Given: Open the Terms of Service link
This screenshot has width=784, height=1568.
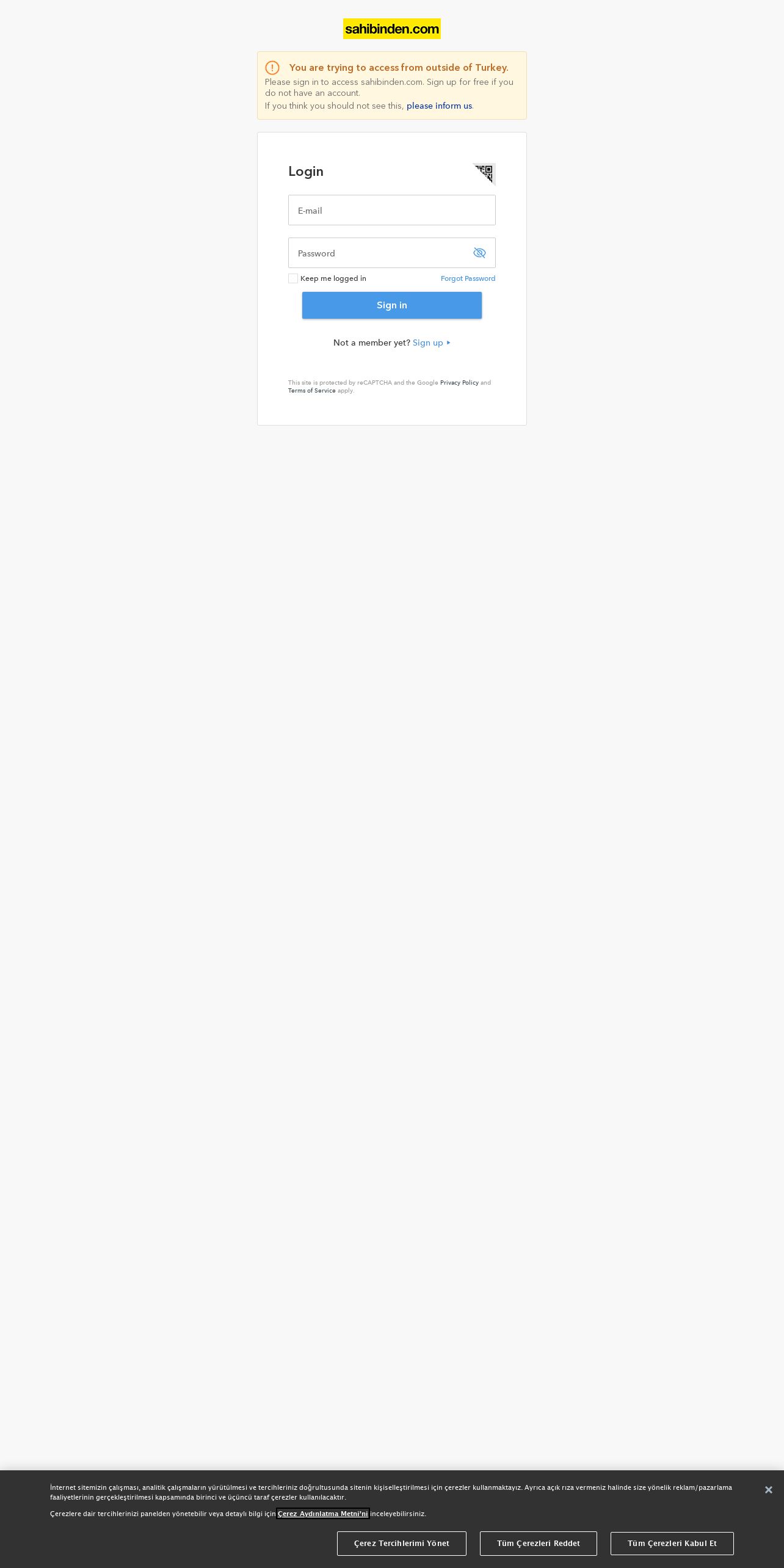Looking at the screenshot, I should 311,391.
